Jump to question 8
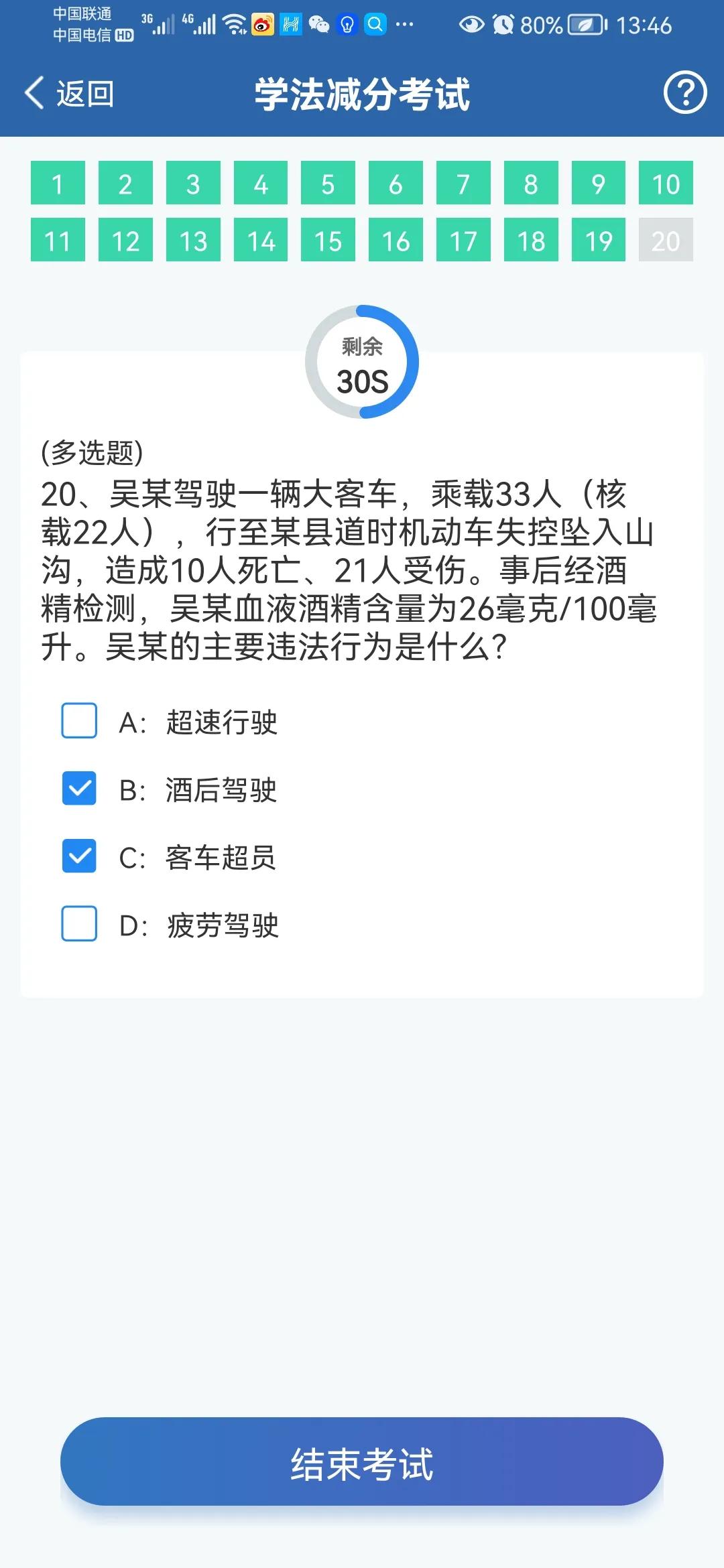The width and height of the screenshot is (724, 1568). (531, 183)
